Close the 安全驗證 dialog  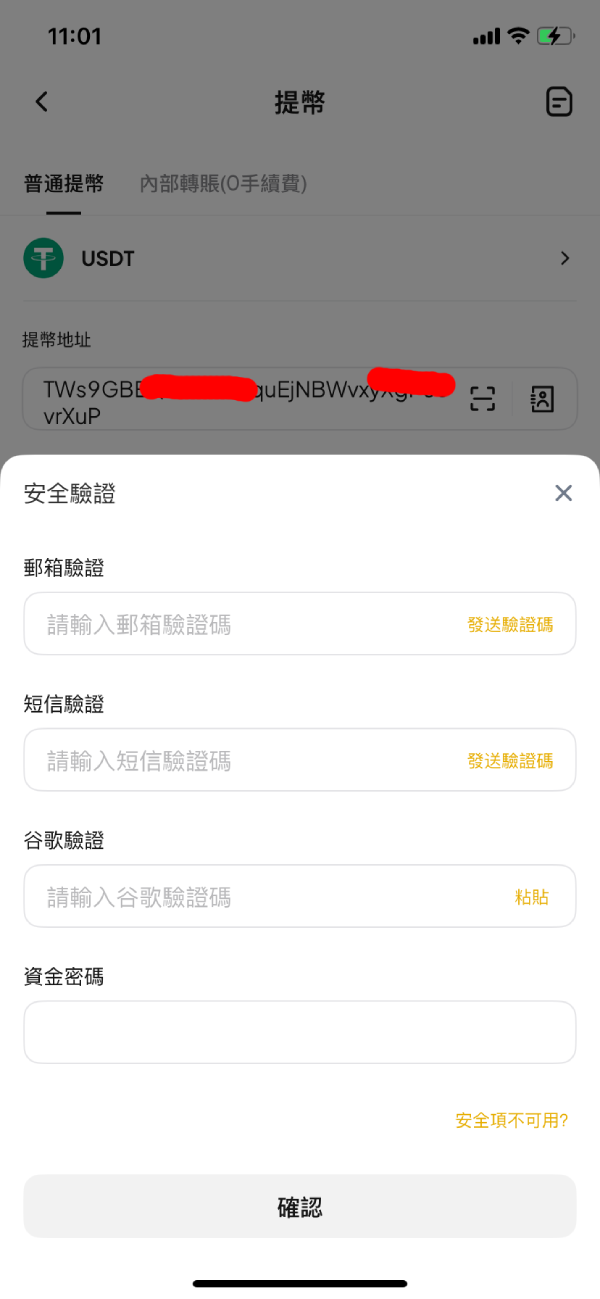tap(564, 493)
